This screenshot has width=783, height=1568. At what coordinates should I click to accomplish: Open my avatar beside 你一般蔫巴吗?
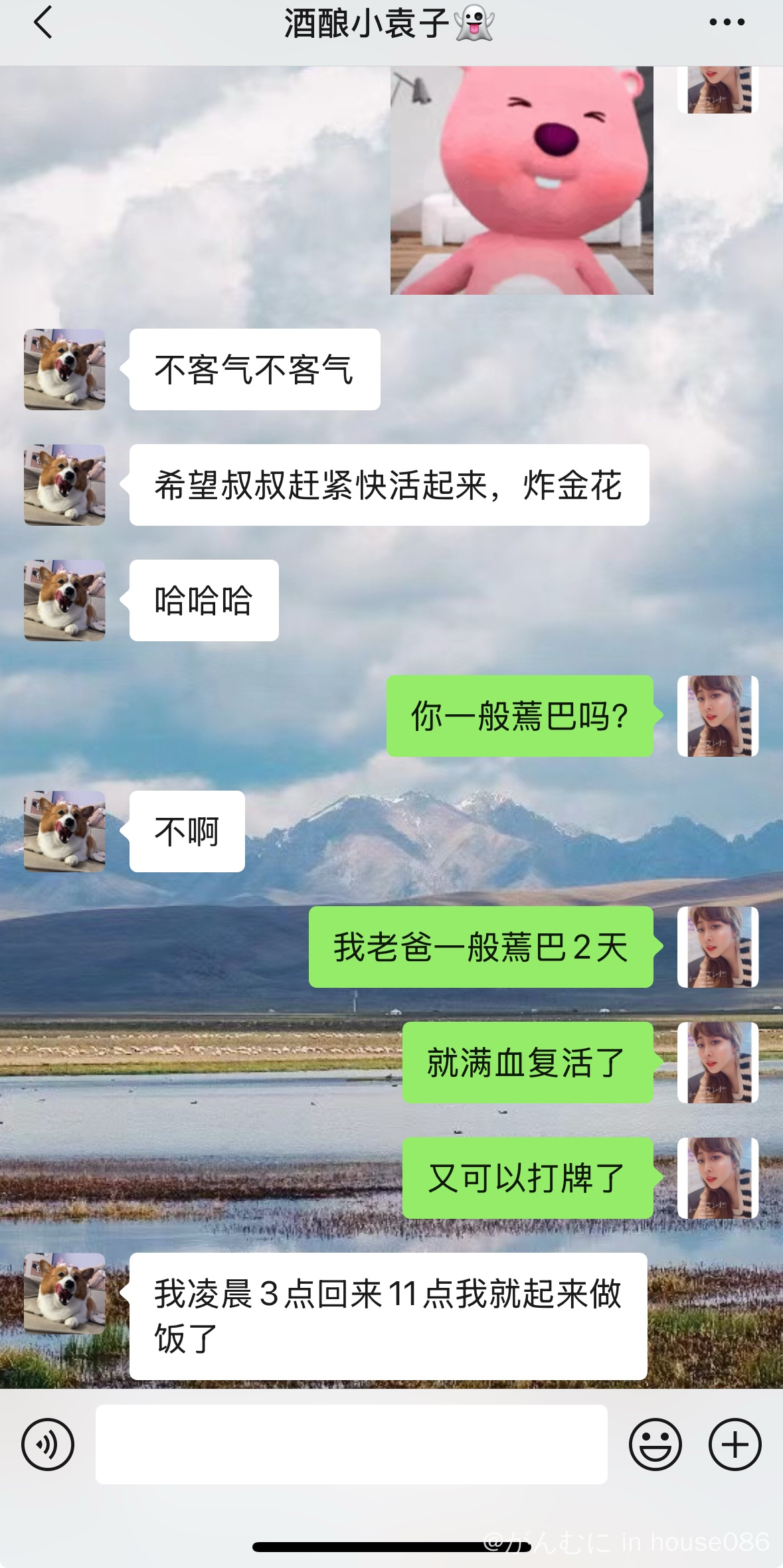click(717, 716)
